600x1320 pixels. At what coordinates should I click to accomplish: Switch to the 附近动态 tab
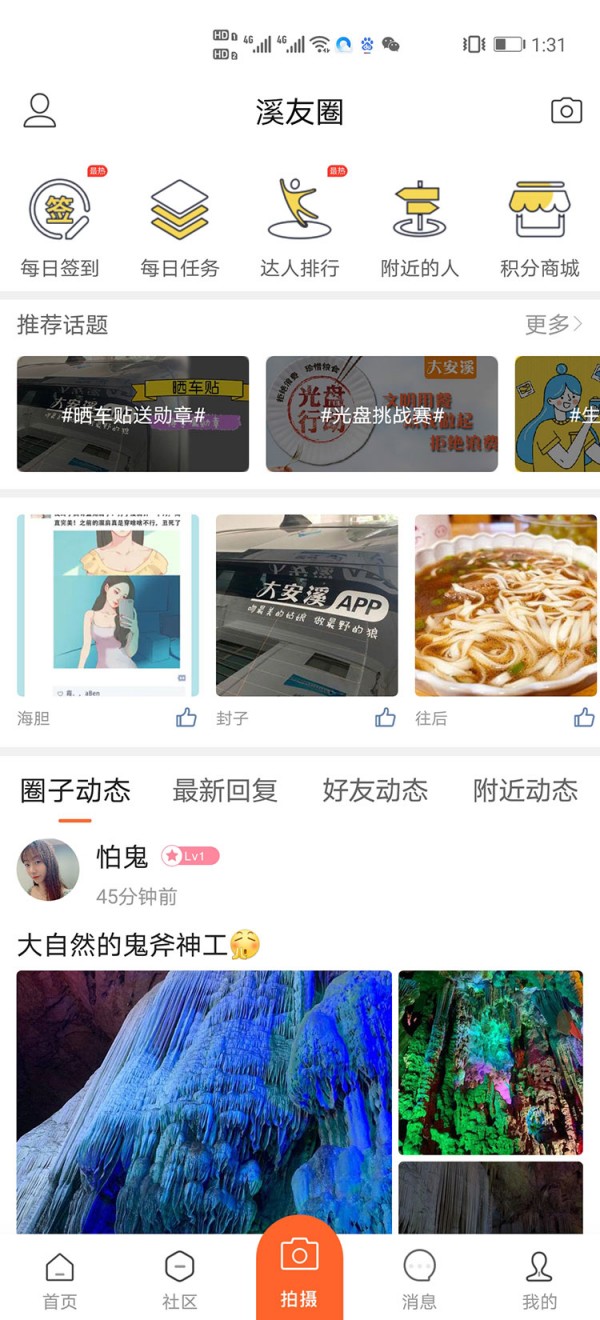[525, 791]
